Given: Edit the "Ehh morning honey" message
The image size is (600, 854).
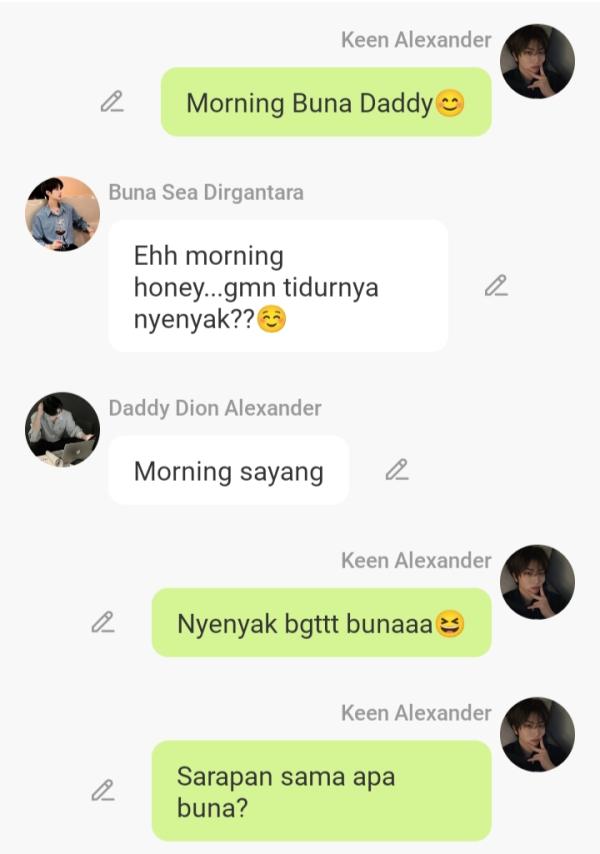Looking at the screenshot, I should click(x=496, y=286).
